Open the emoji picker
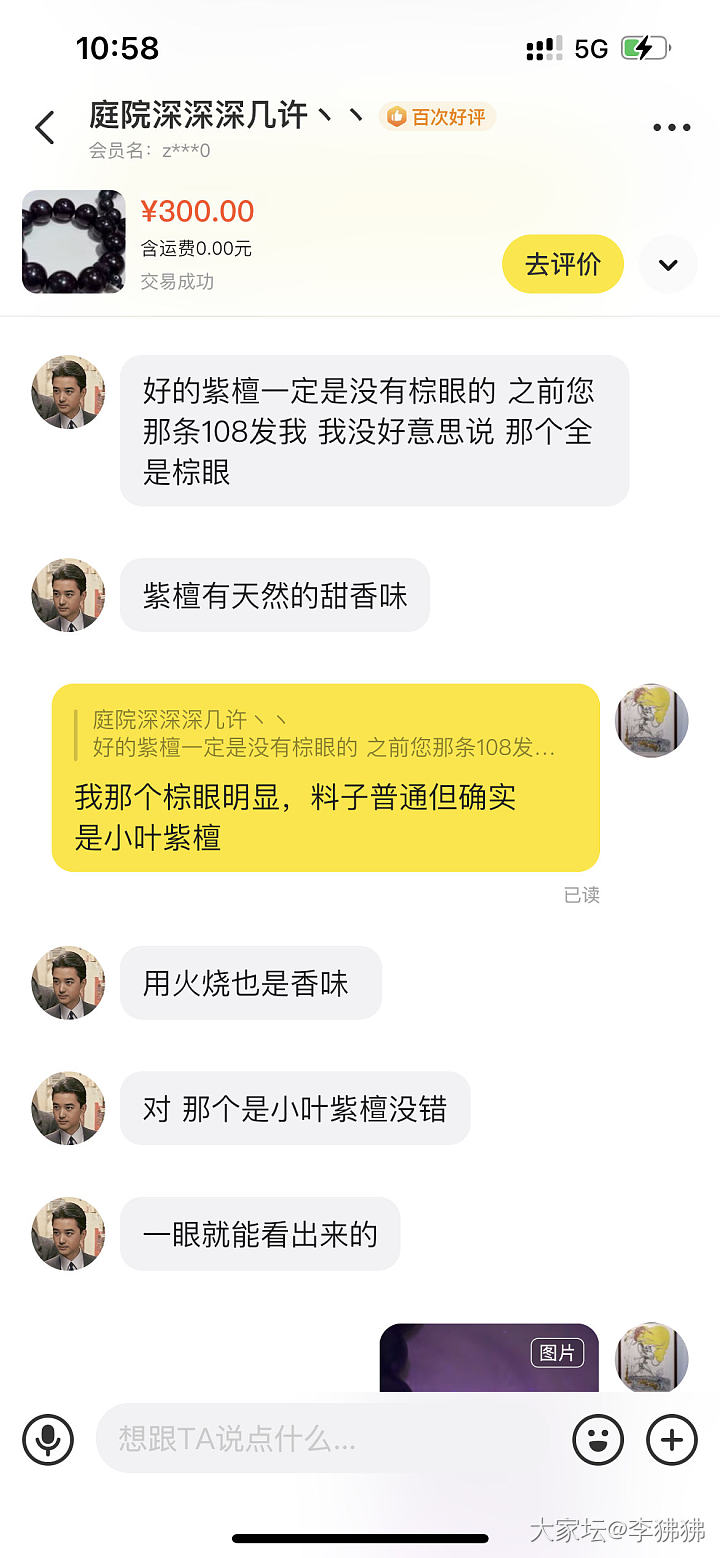This screenshot has height=1558, width=720. pyautogui.click(x=598, y=1439)
